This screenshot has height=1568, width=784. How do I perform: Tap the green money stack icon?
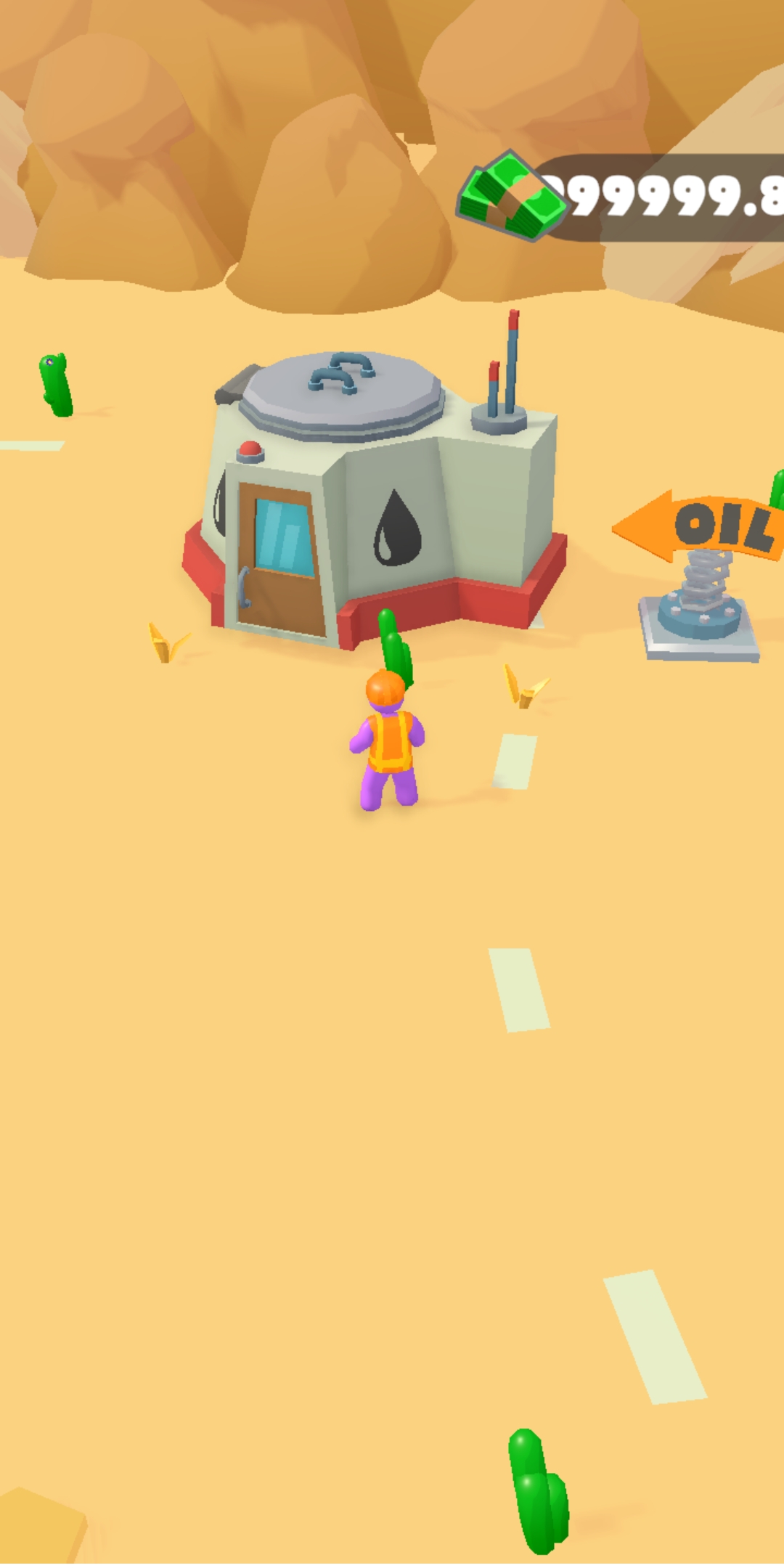[508, 196]
